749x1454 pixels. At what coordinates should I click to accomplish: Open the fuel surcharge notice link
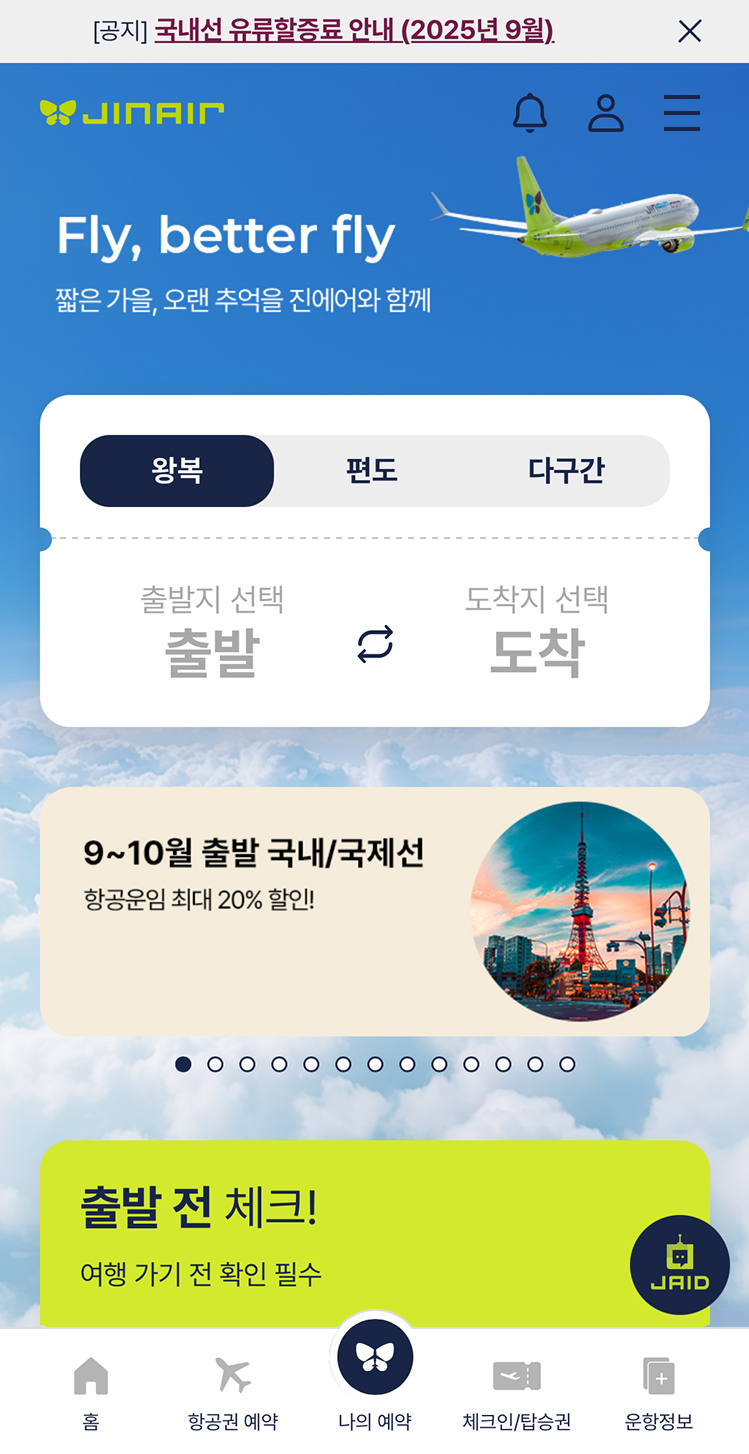pyautogui.click(x=354, y=31)
